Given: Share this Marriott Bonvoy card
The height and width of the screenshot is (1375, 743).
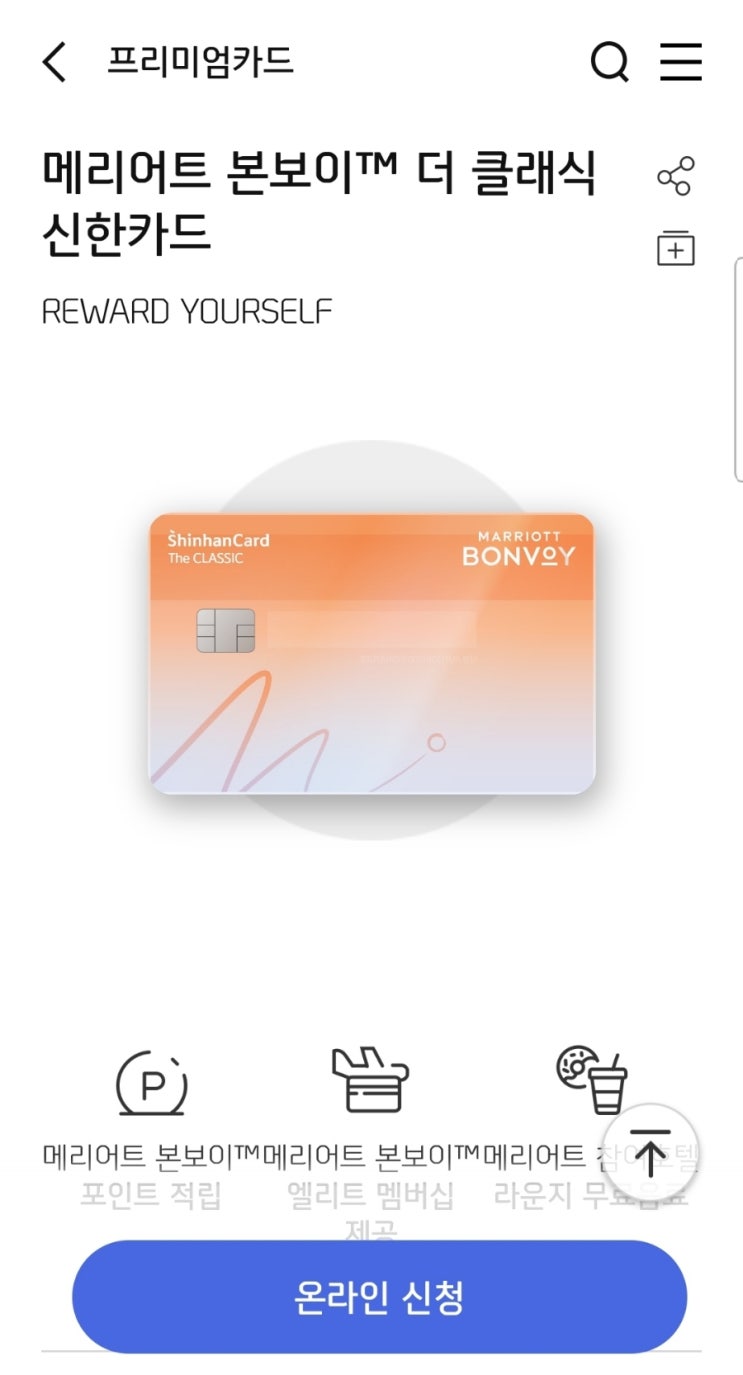Looking at the screenshot, I should point(675,176).
